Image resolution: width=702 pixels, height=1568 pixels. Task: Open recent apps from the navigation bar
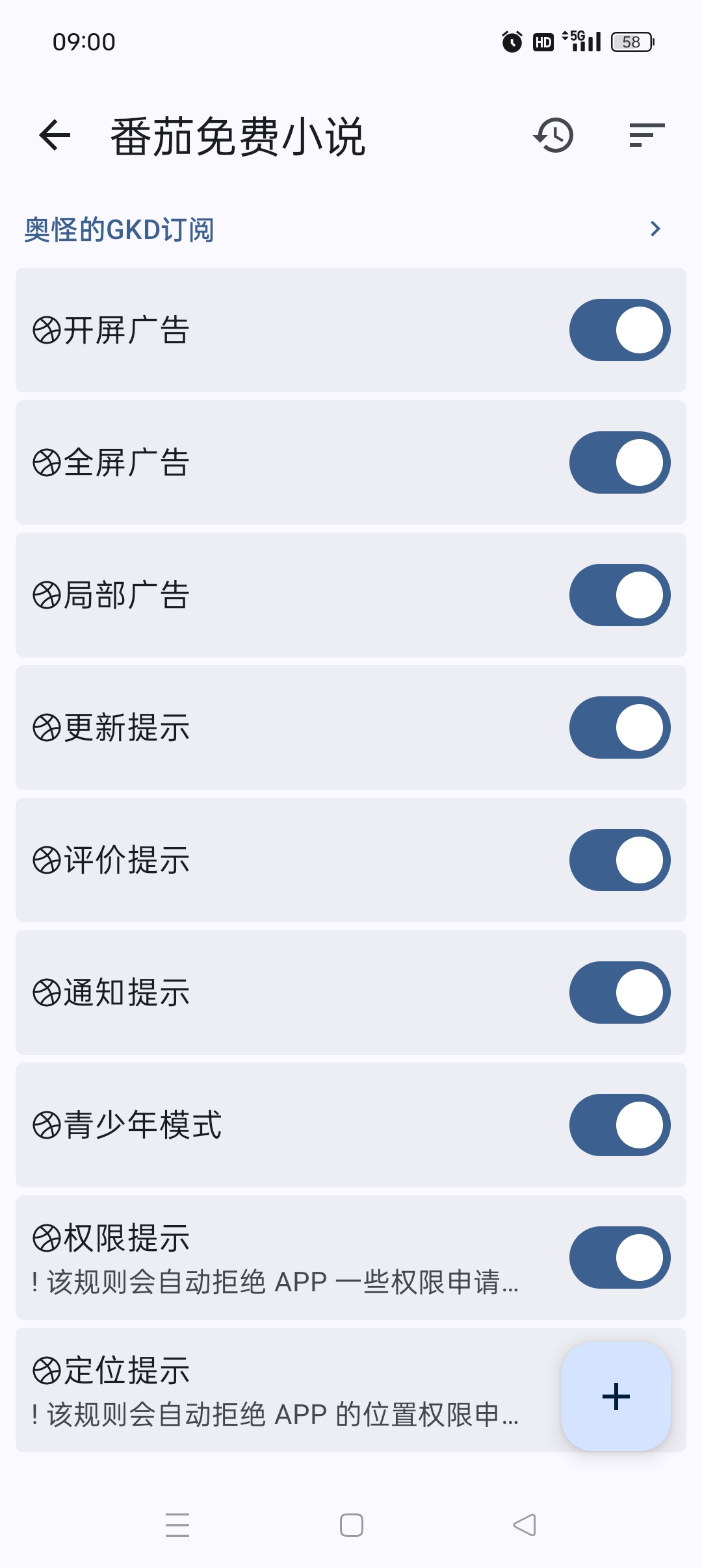click(x=176, y=1524)
